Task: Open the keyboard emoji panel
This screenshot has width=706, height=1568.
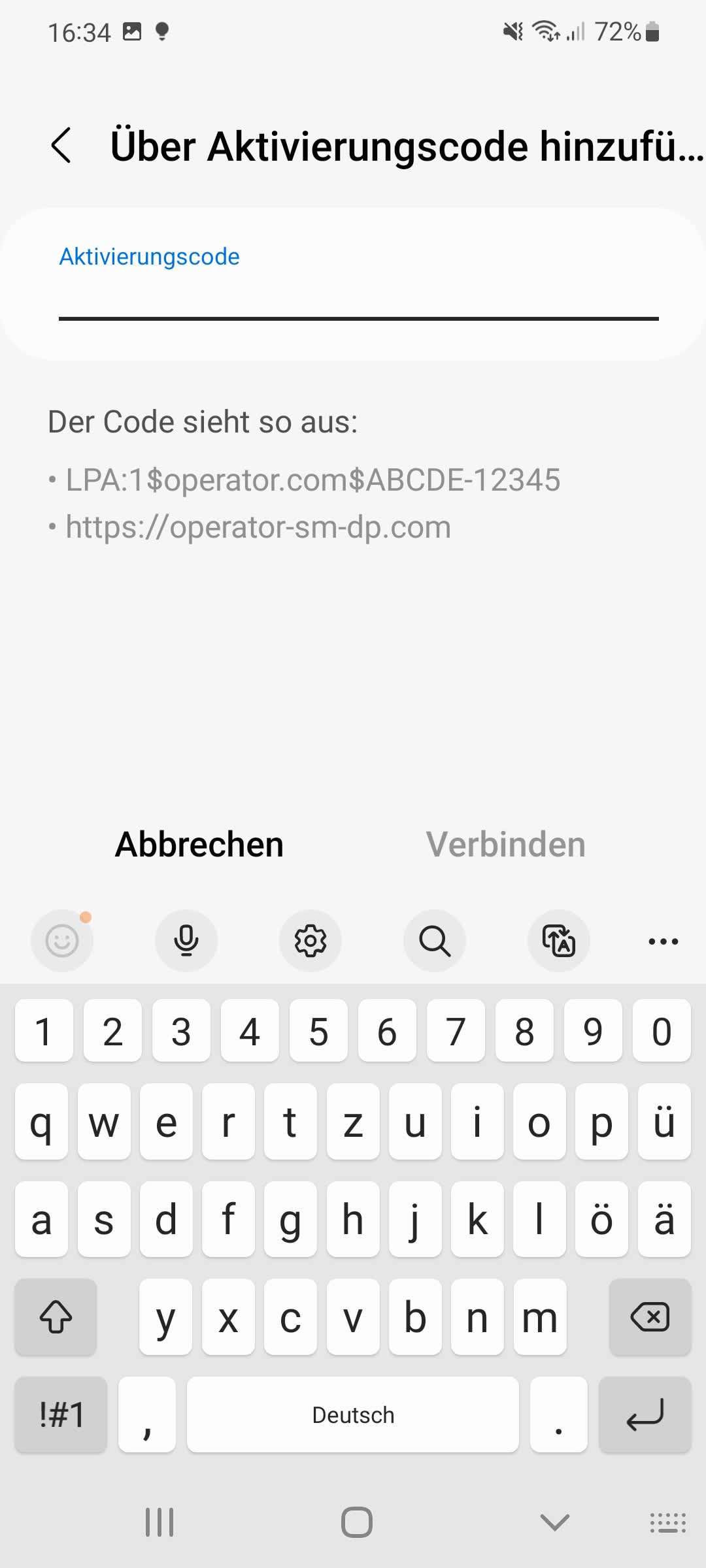Action: click(62, 941)
